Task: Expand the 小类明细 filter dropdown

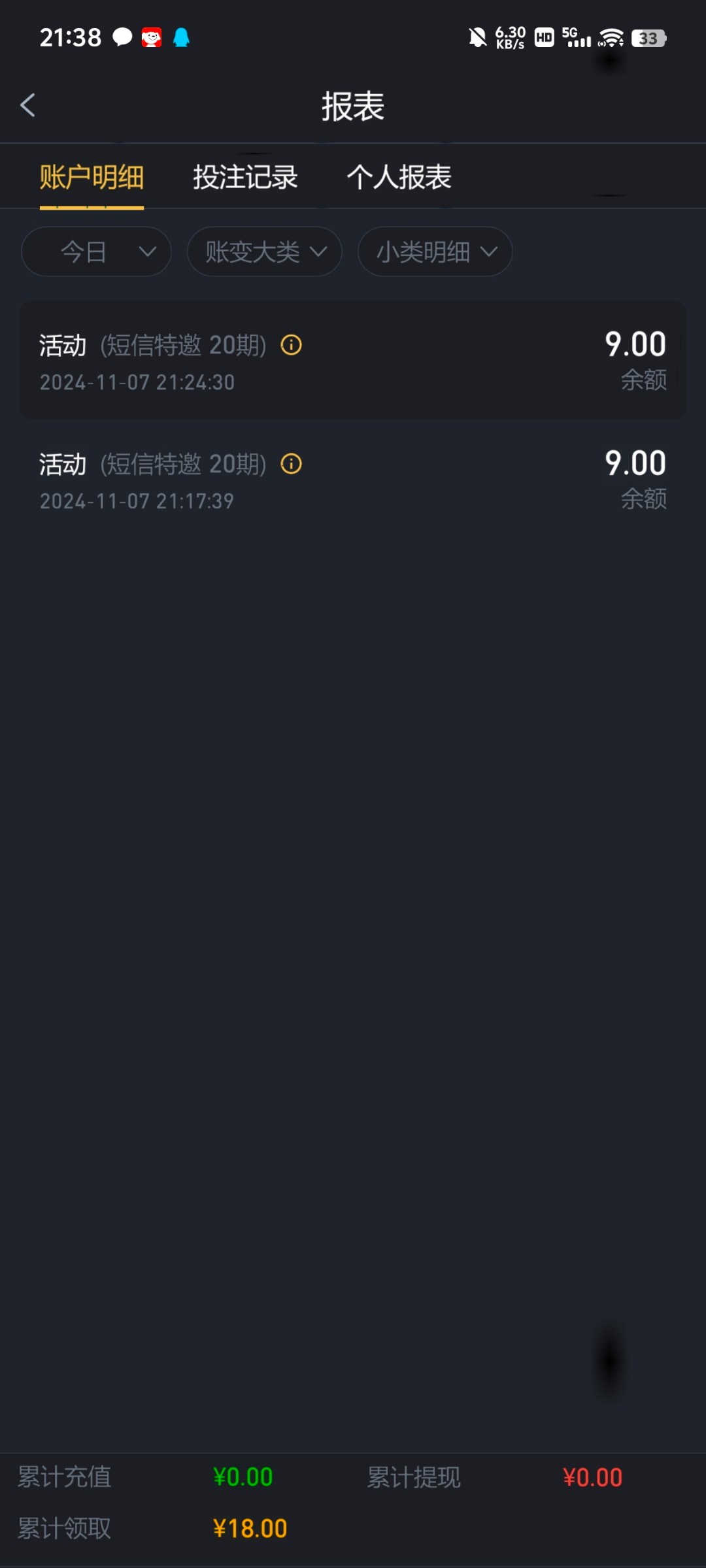Action: pos(435,252)
